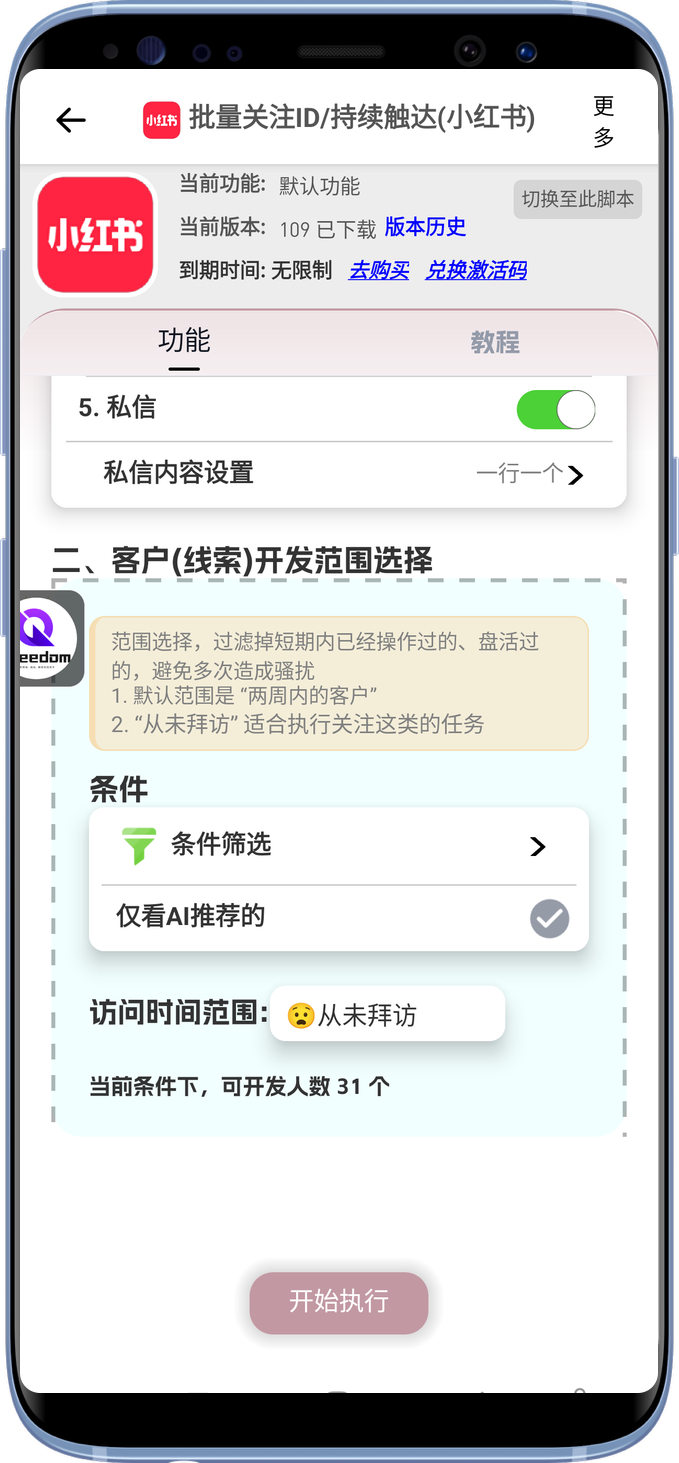
Task: Uncheck 仅看AI推荐的 option
Action: coord(549,918)
